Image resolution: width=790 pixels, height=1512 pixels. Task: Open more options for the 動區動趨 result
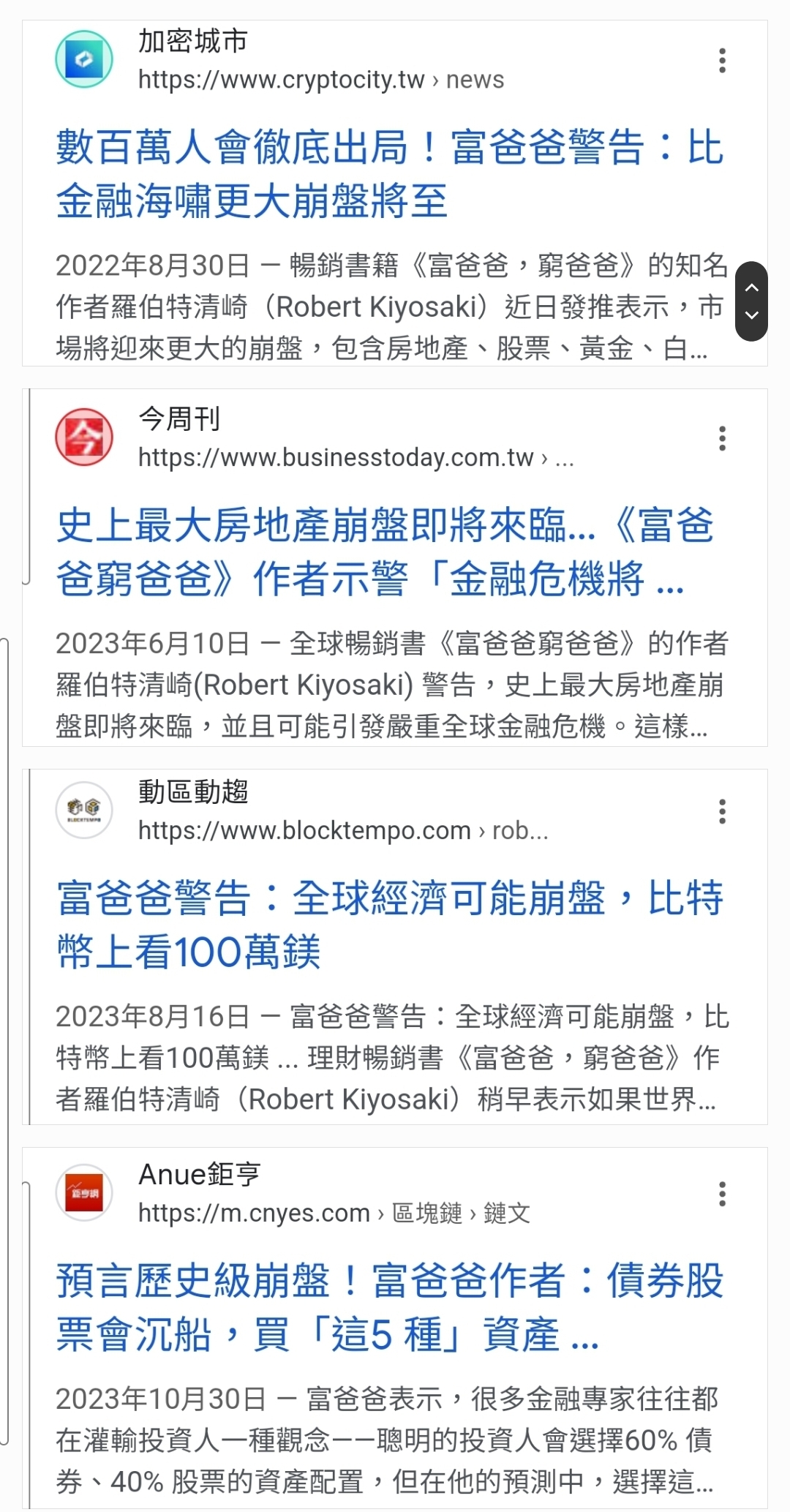click(722, 811)
